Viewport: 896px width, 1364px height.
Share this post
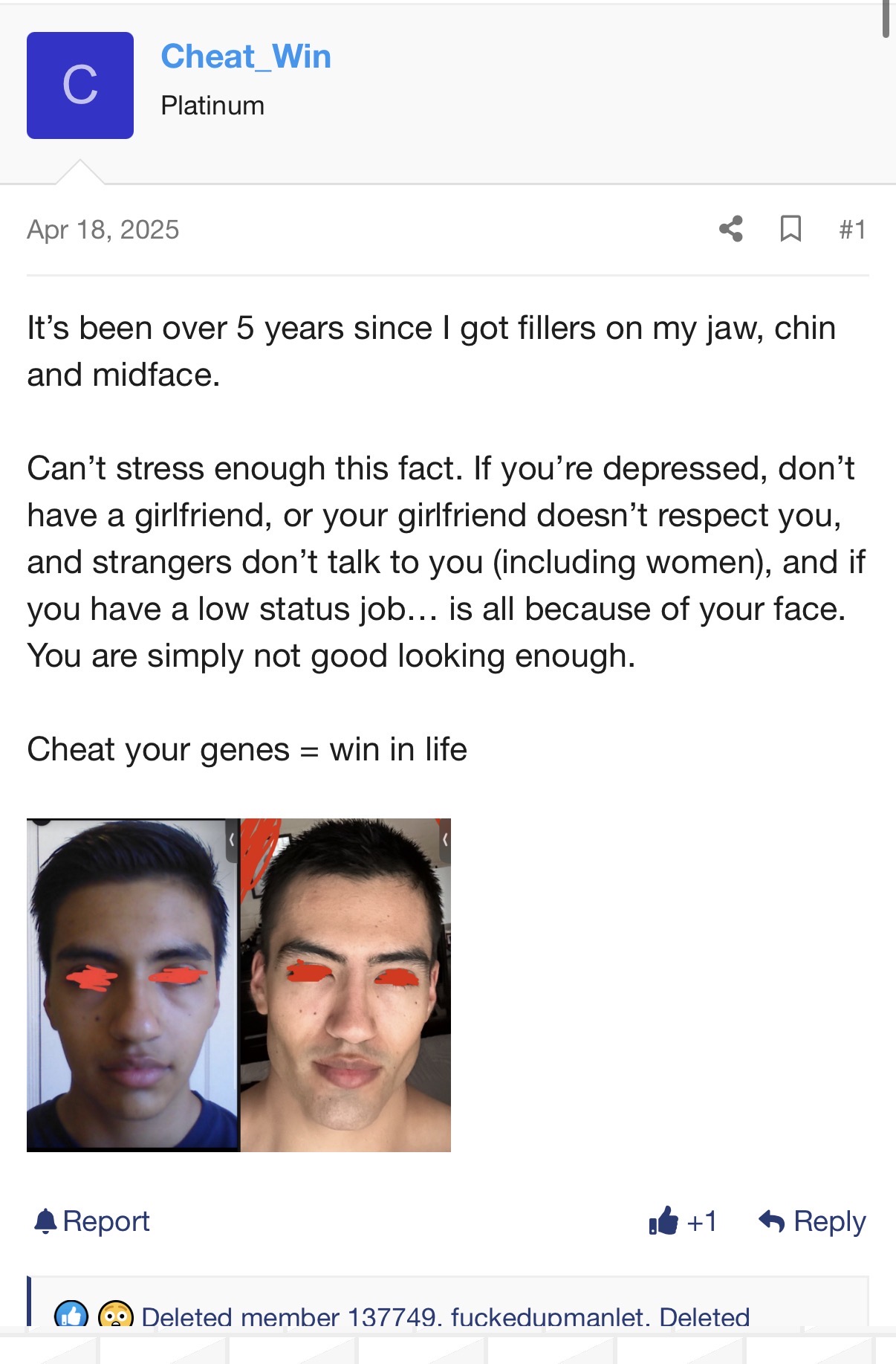(731, 229)
